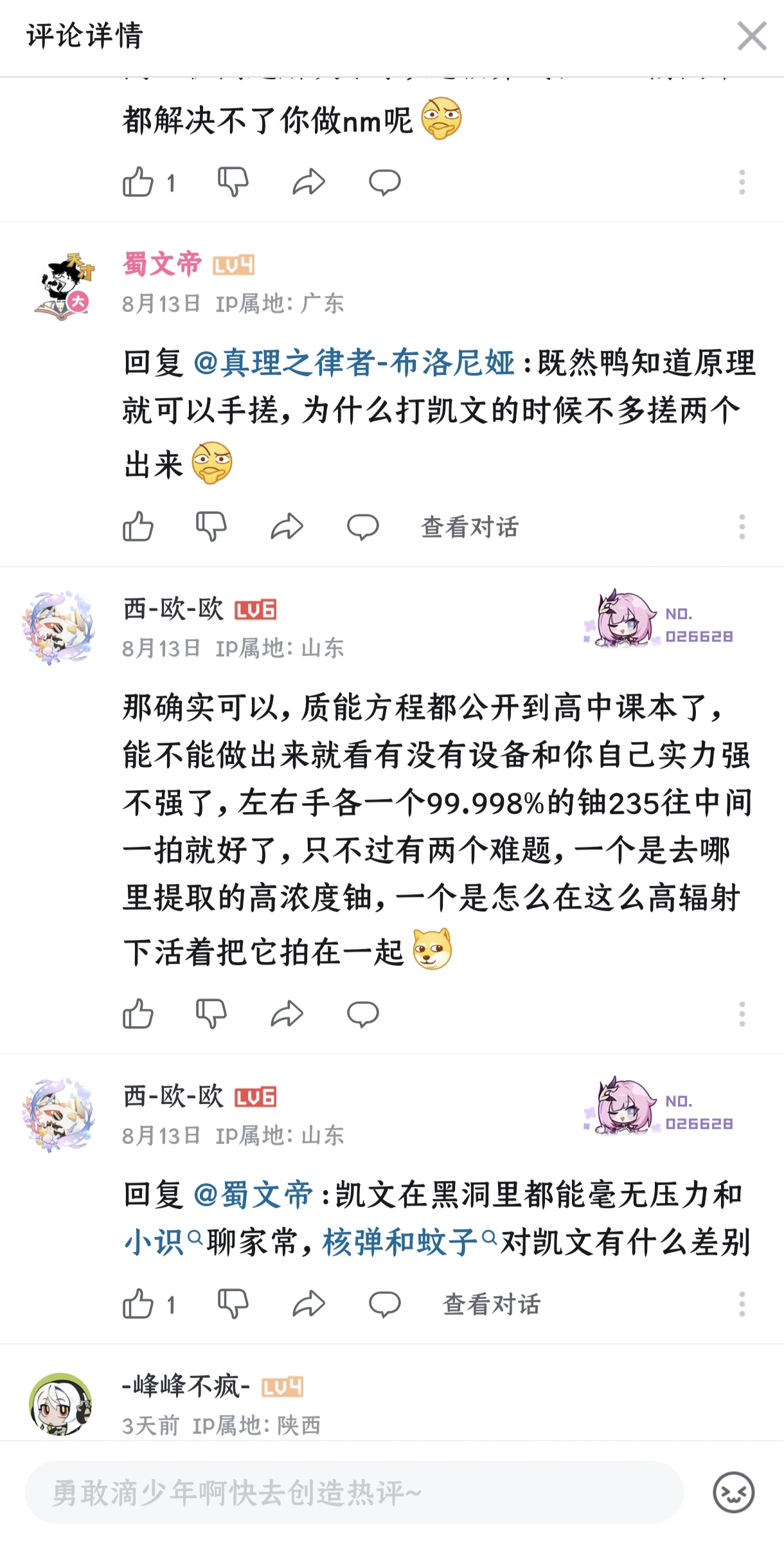784x1545 pixels.
Task: Like 西-欧-欧's reply to 蜀文帝
Action: coord(138,1305)
